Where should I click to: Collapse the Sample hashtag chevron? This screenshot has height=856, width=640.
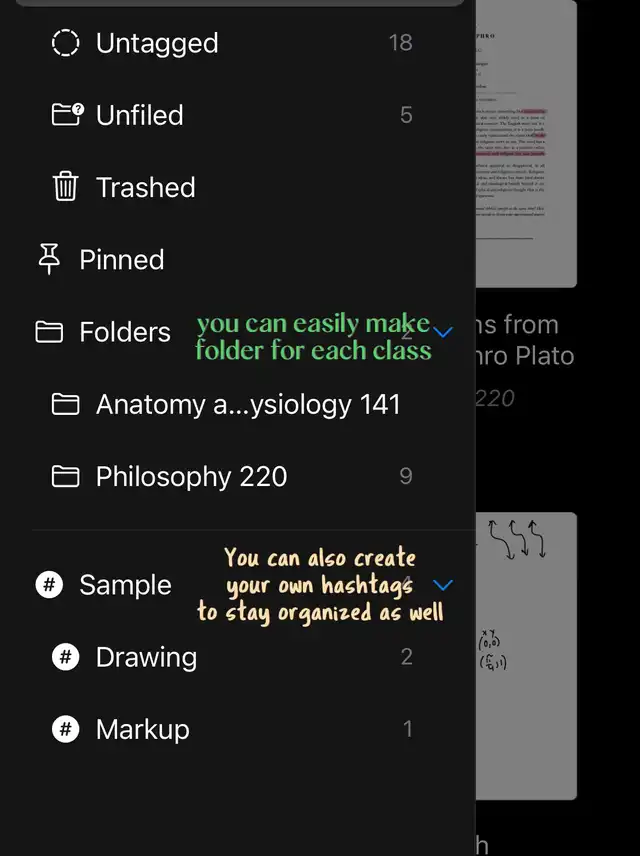pos(444,585)
